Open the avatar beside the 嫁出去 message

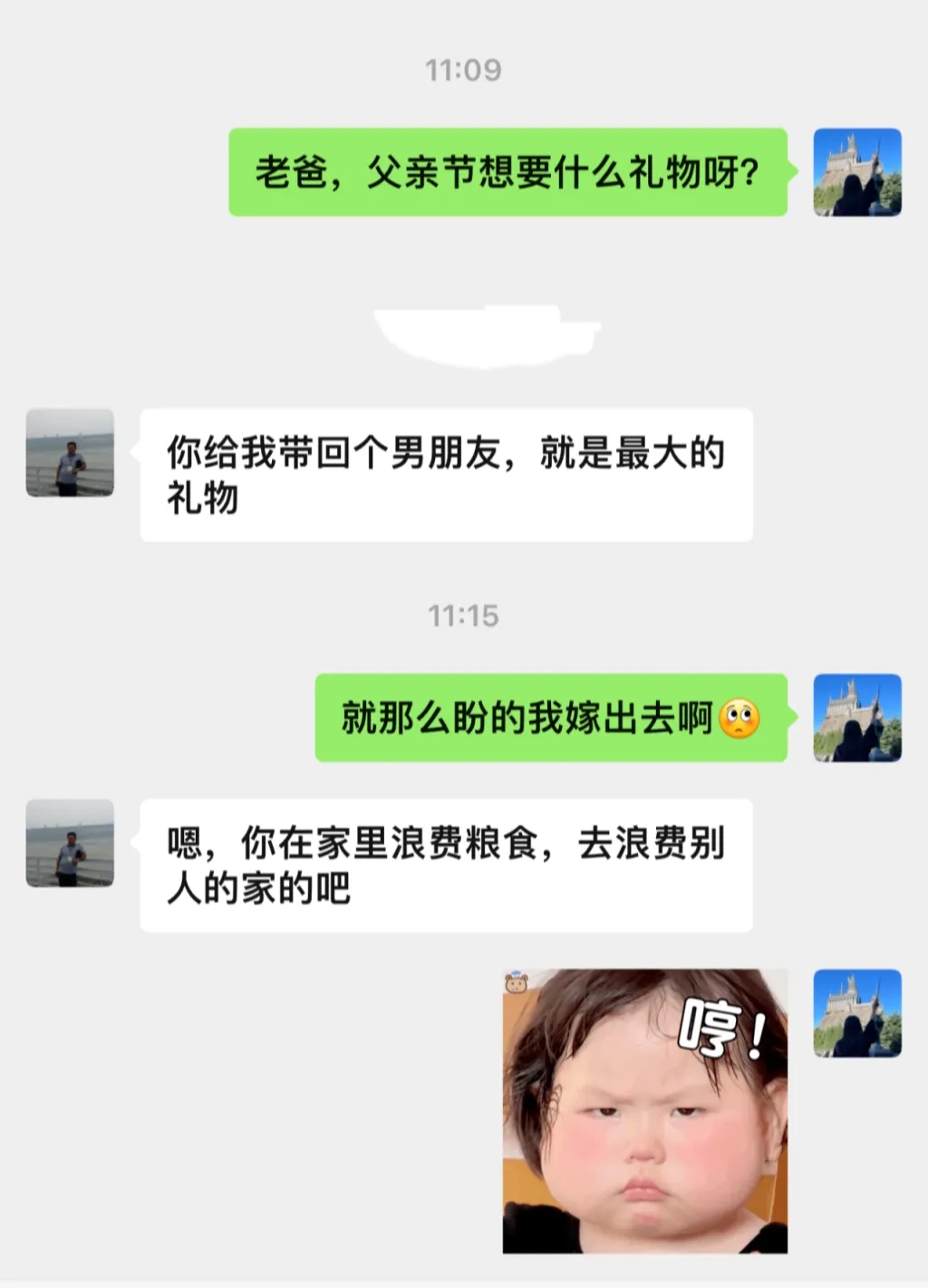click(856, 717)
